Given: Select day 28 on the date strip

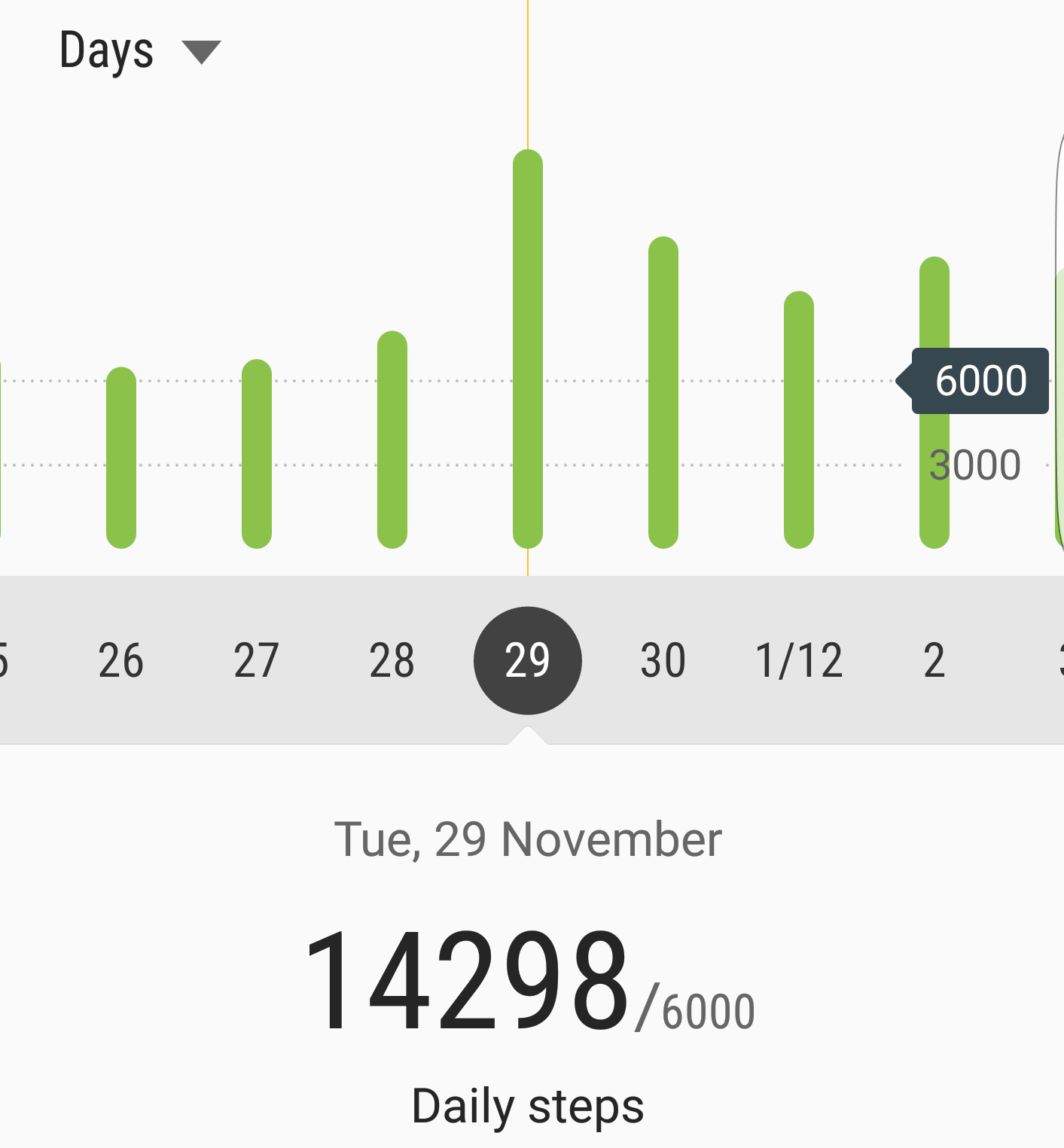Looking at the screenshot, I should [x=392, y=660].
